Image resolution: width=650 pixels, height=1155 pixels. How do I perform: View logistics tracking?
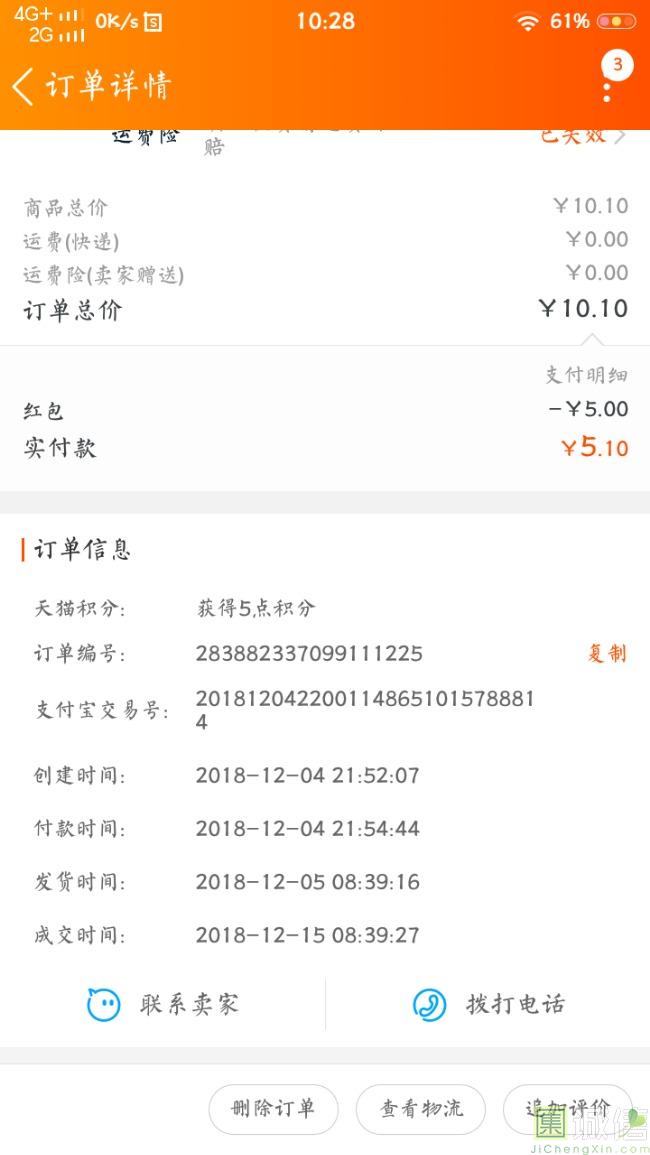[421, 1108]
